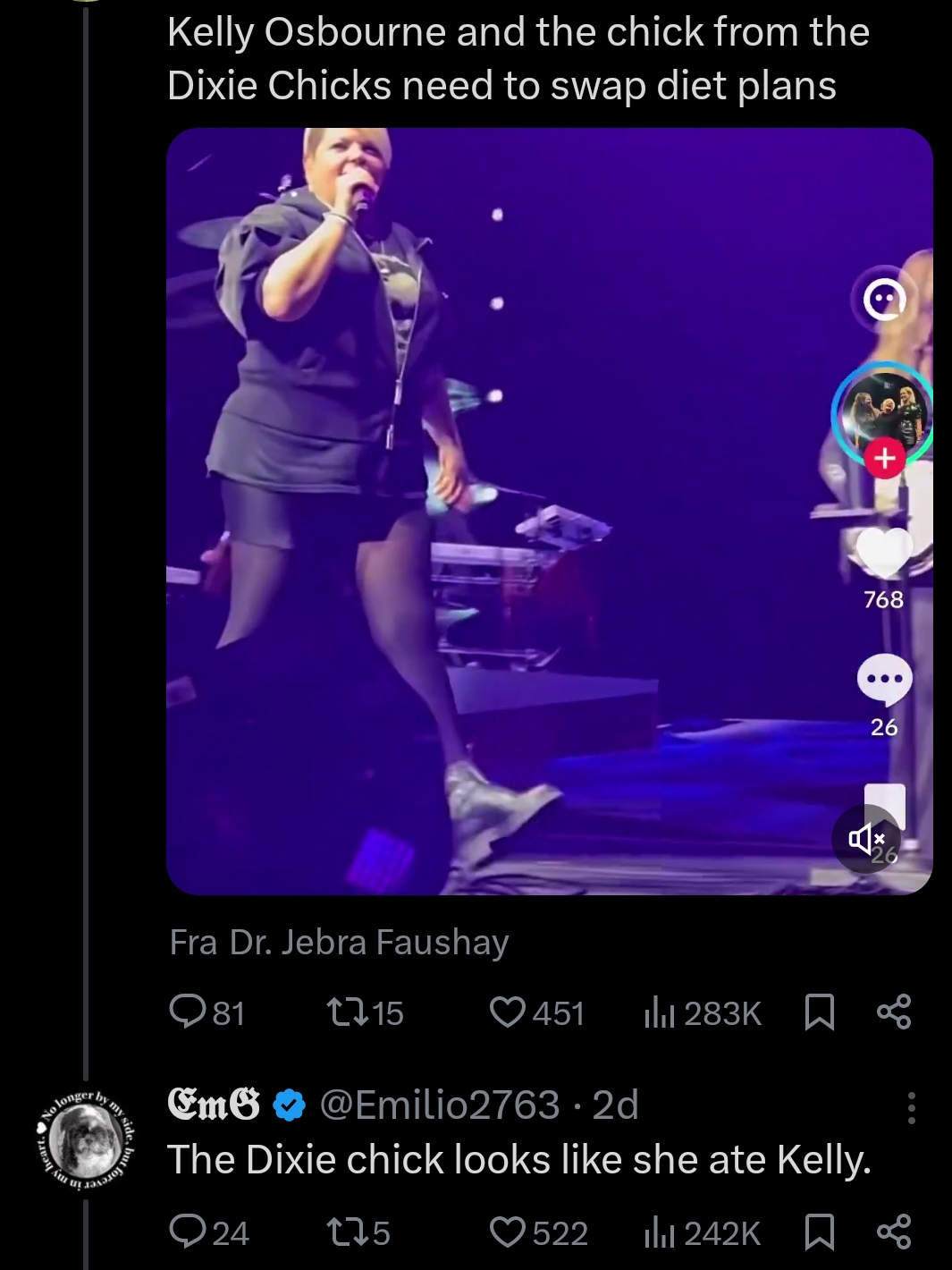
Task: Bookmark the Kelly Osbourne post
Action: click(820, 1012)
